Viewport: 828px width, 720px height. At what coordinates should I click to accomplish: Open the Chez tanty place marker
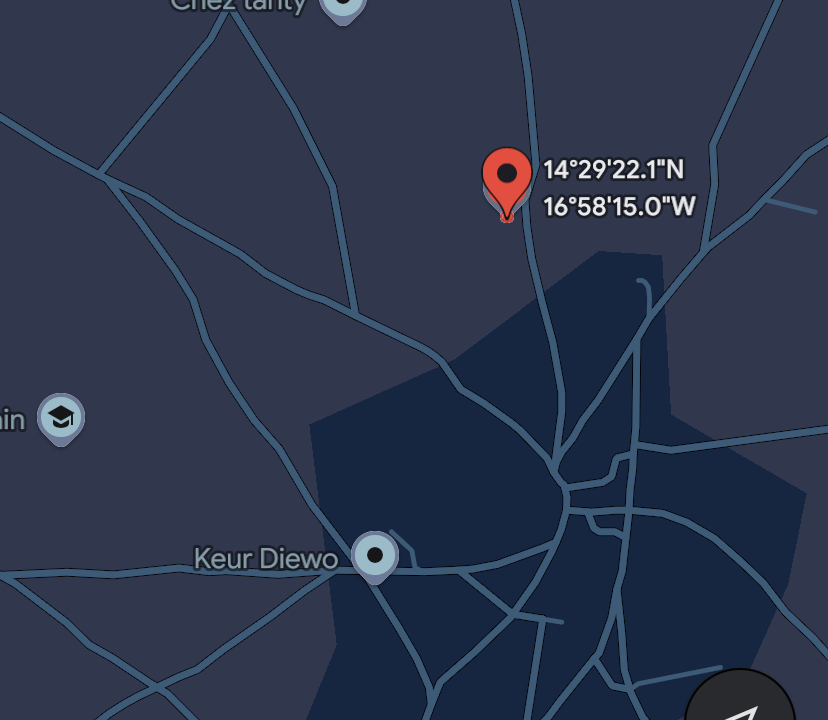point(343,8)
